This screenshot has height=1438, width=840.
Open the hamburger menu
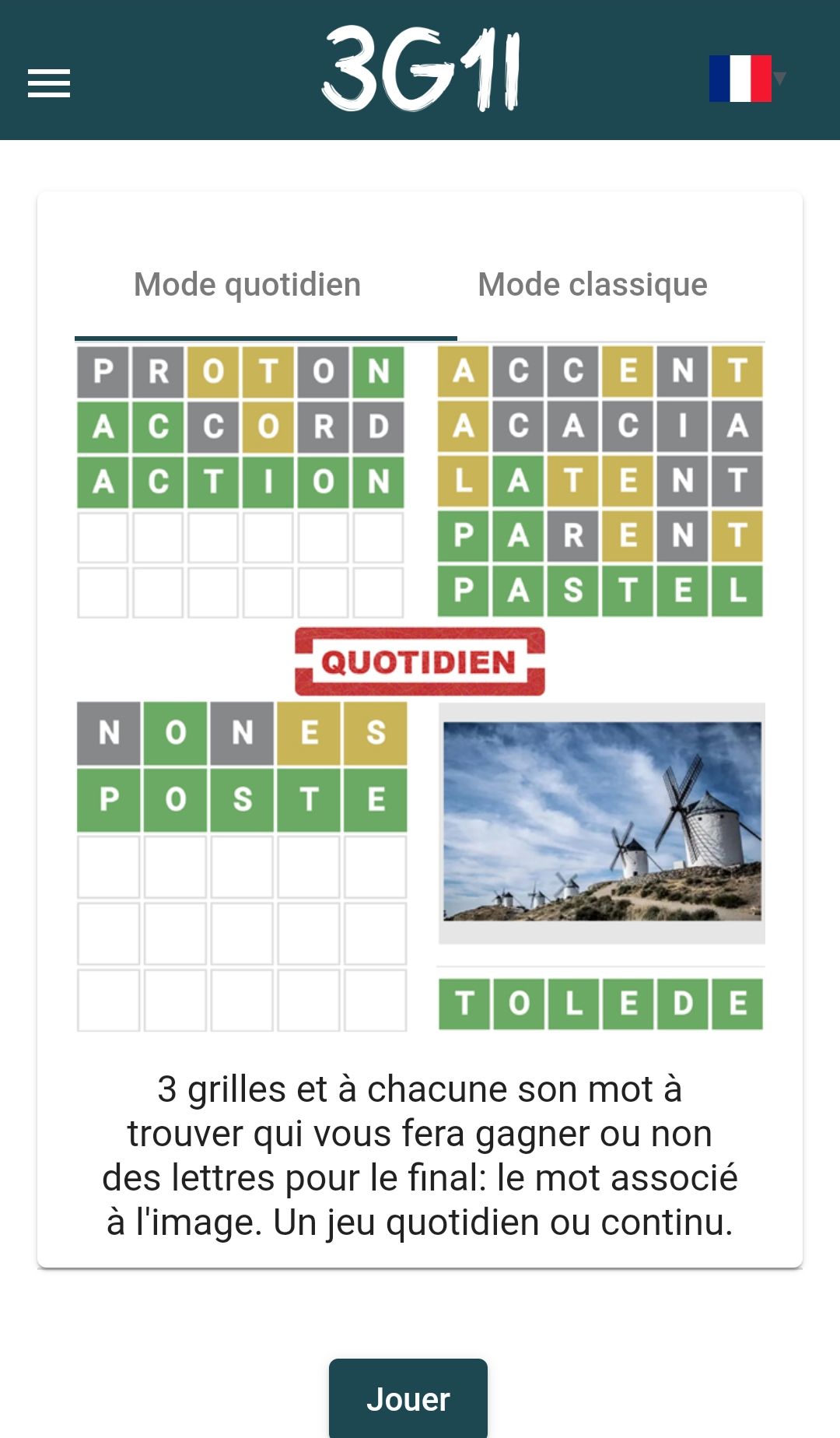pyautogui.click(x=49, y=83)
